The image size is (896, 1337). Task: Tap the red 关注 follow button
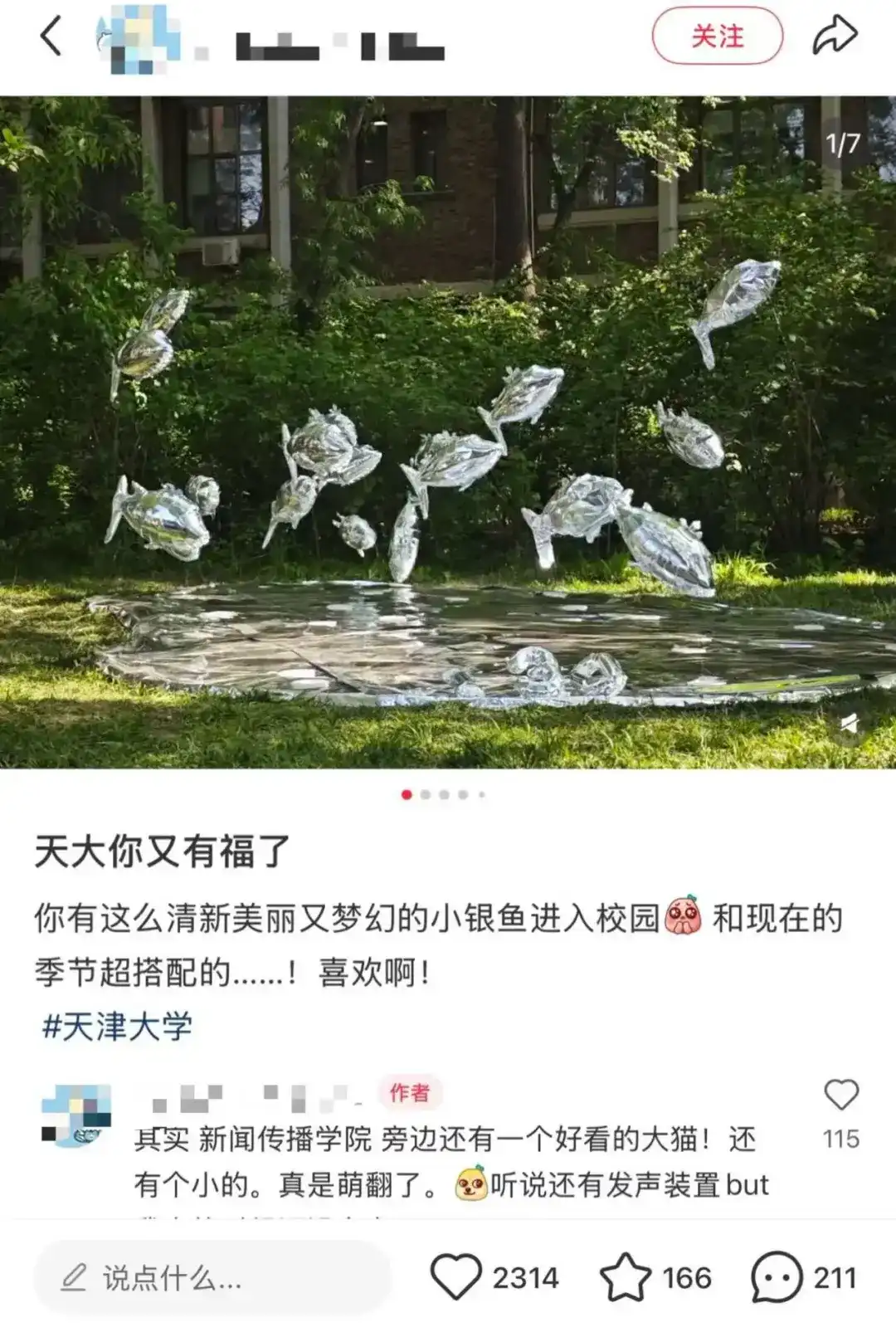coord(718,37)
